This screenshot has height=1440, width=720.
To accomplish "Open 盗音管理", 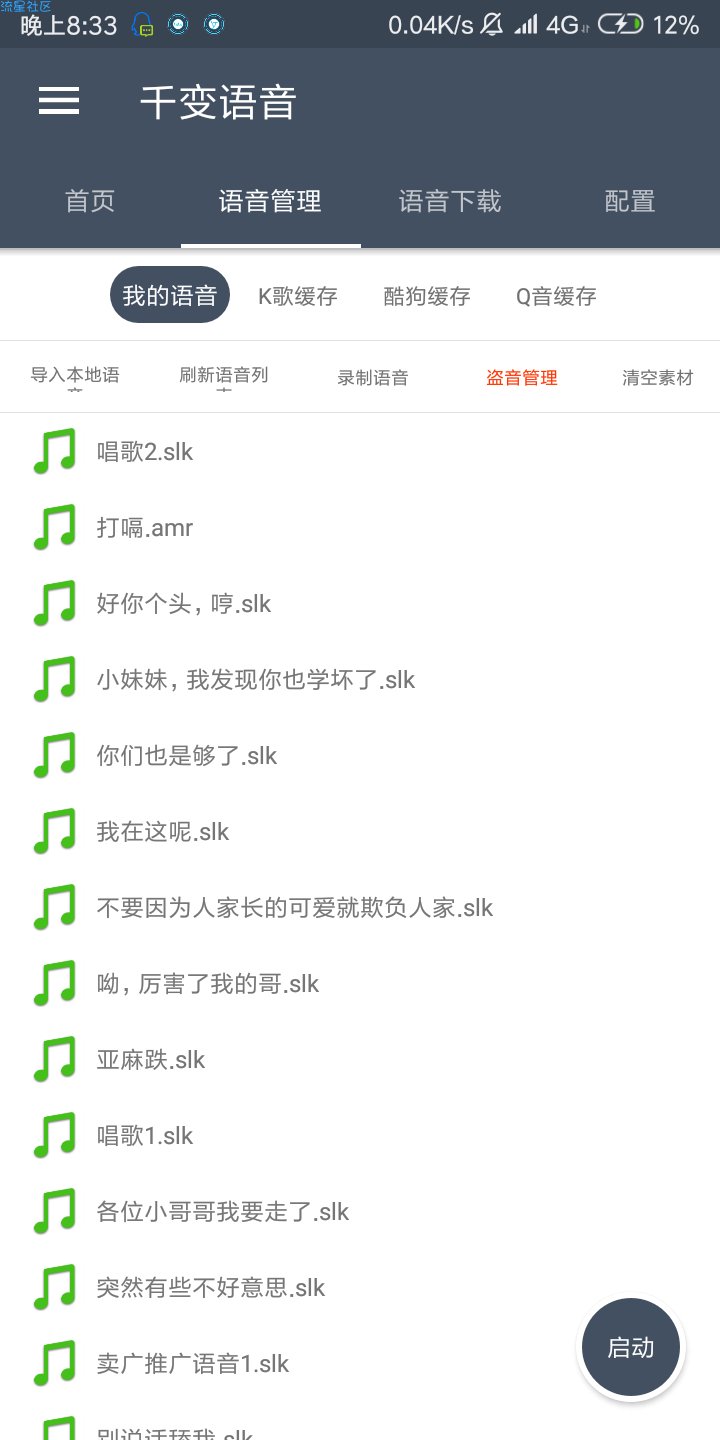I will [522, 378].
